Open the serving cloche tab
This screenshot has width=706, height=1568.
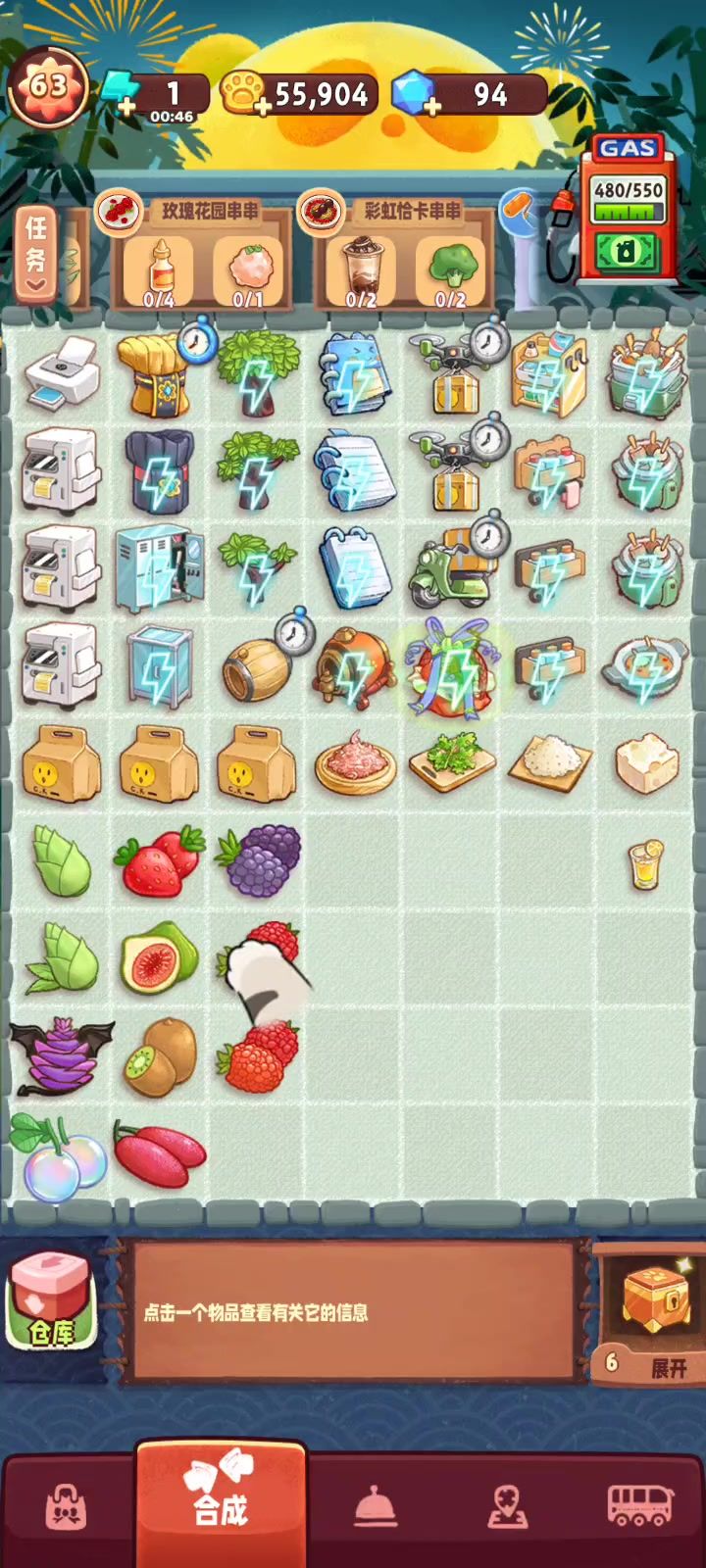click(375, 1507)
